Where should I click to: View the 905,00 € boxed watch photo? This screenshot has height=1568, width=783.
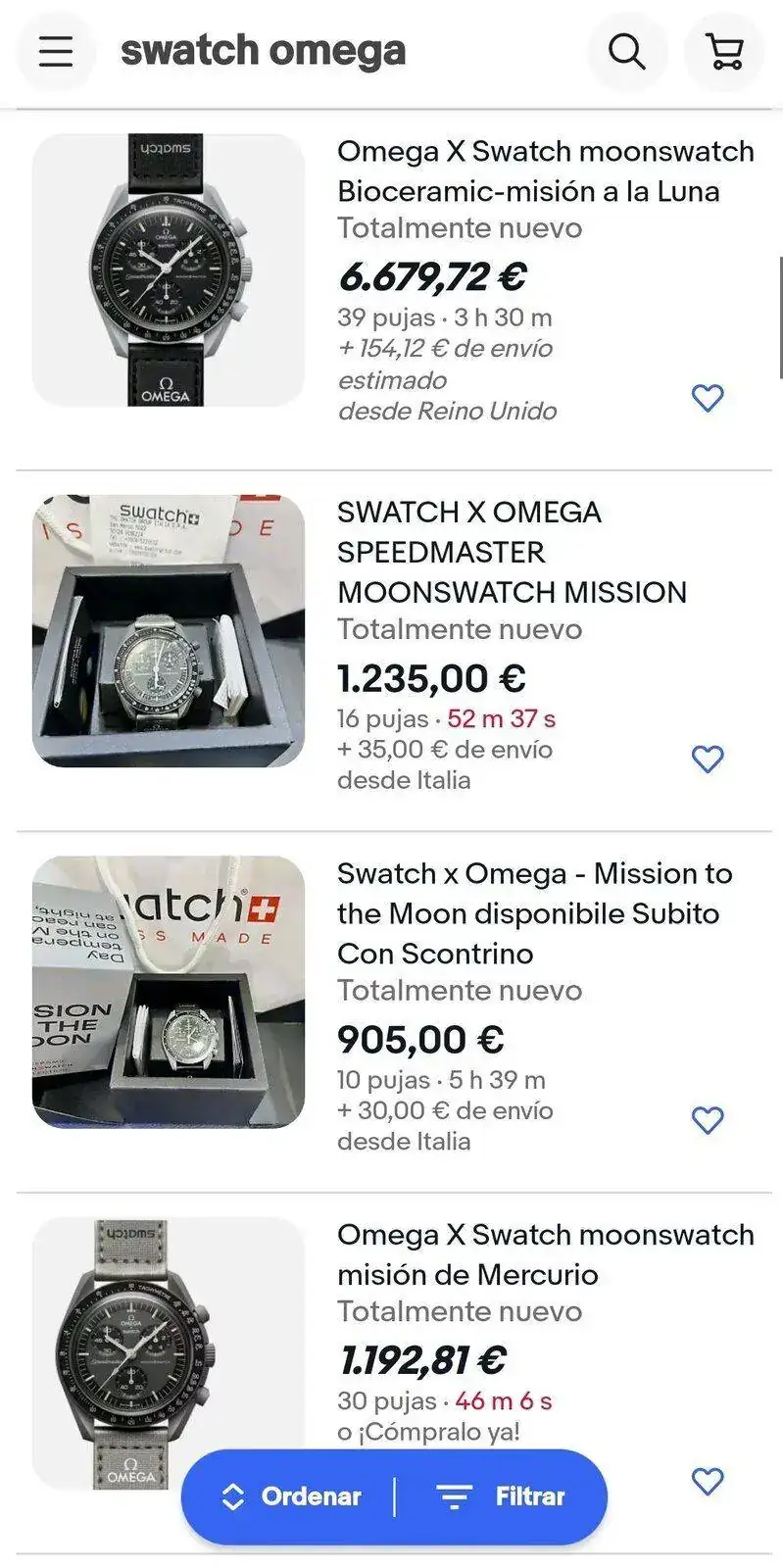click(169, 992)
